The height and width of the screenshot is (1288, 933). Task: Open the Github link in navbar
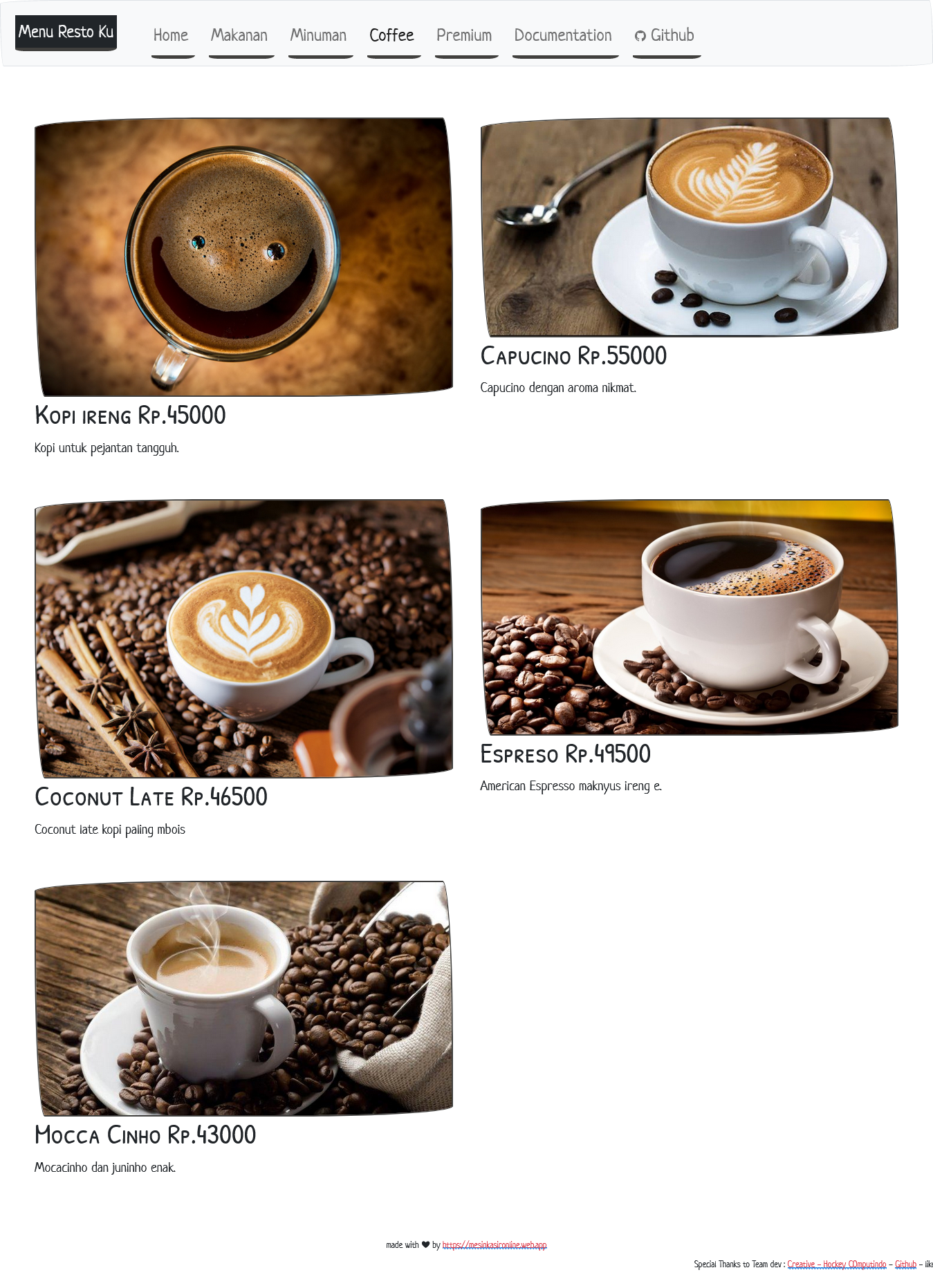(665, 36)
